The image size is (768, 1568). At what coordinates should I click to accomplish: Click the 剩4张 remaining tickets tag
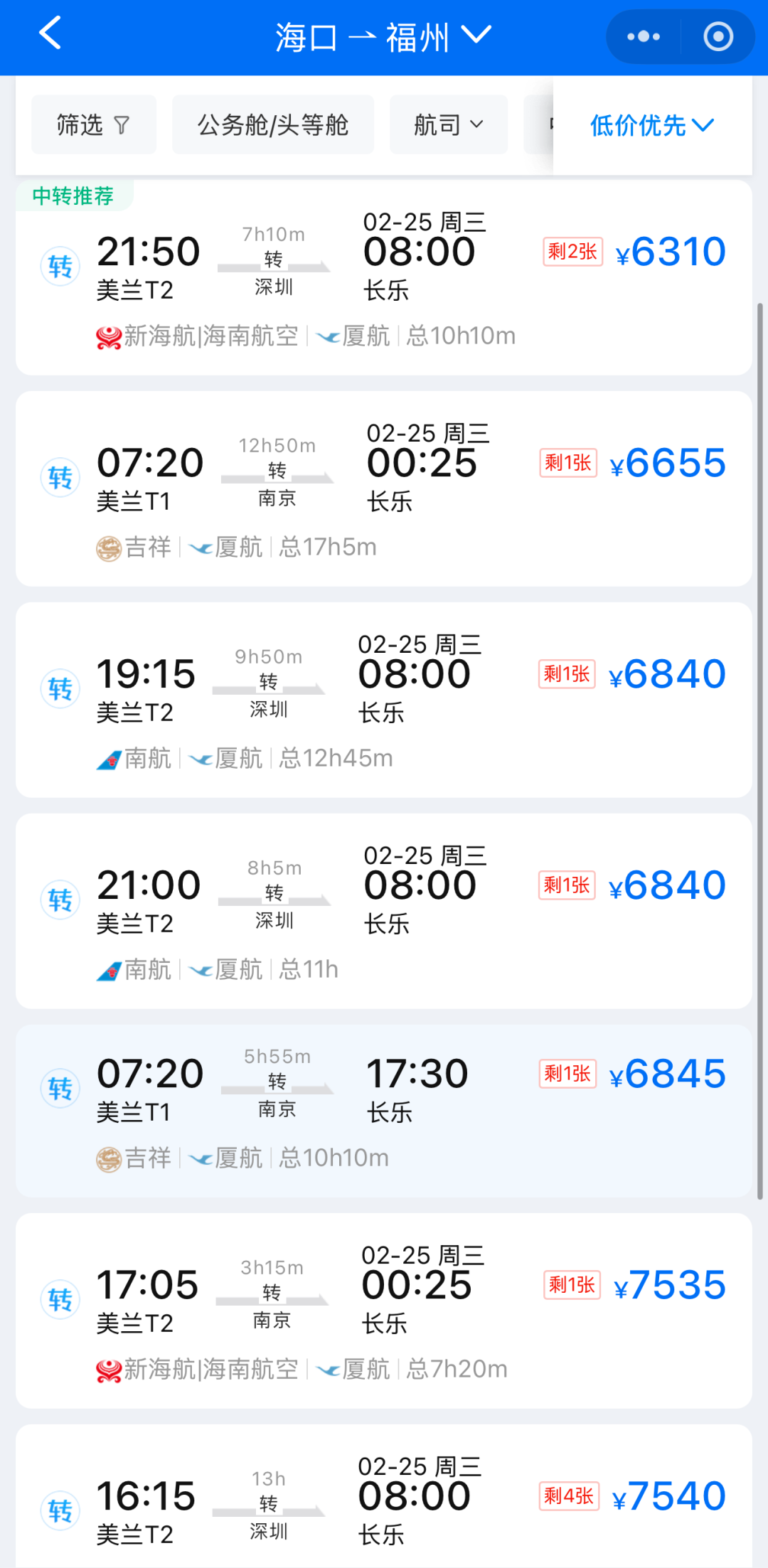[x=569, y=1495]
